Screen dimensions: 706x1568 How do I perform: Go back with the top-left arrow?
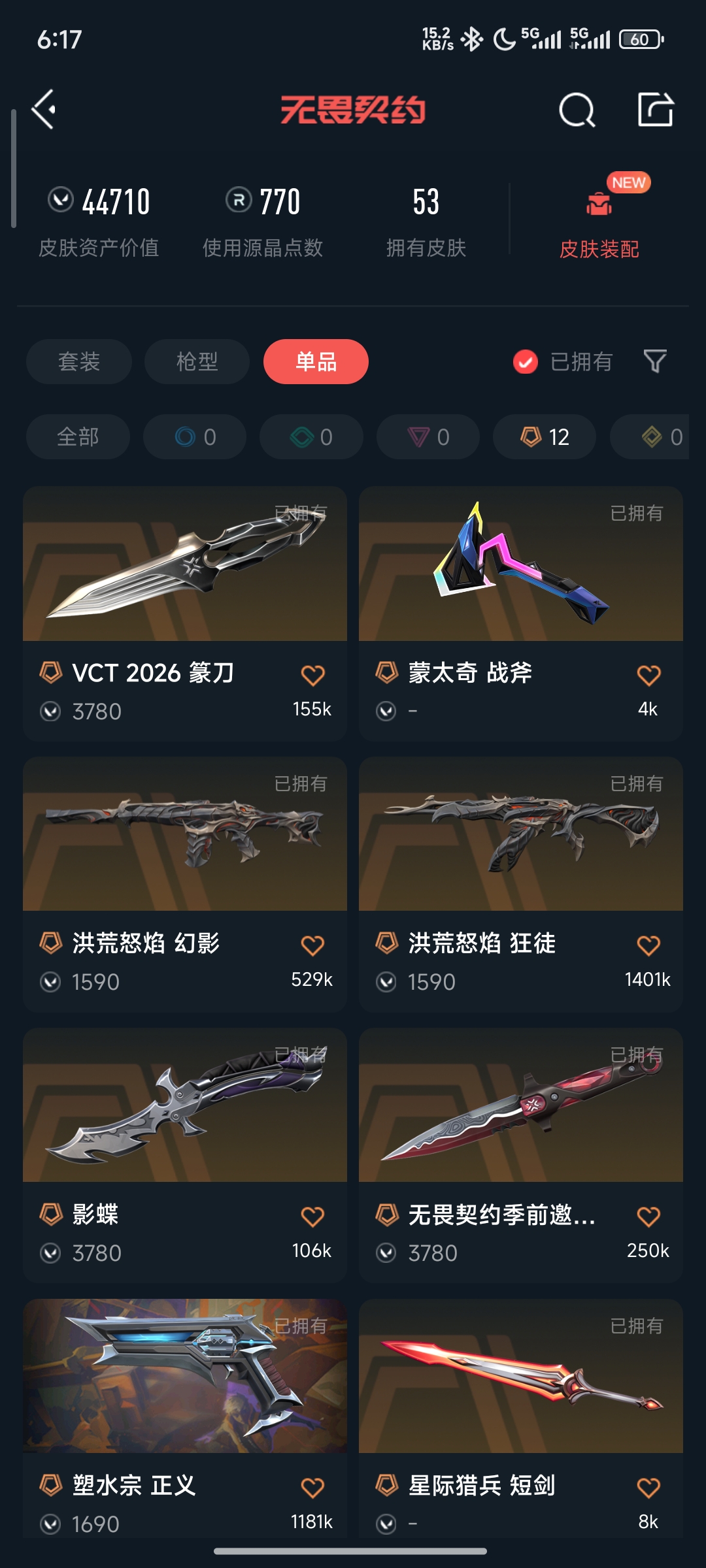click(44, 109)
